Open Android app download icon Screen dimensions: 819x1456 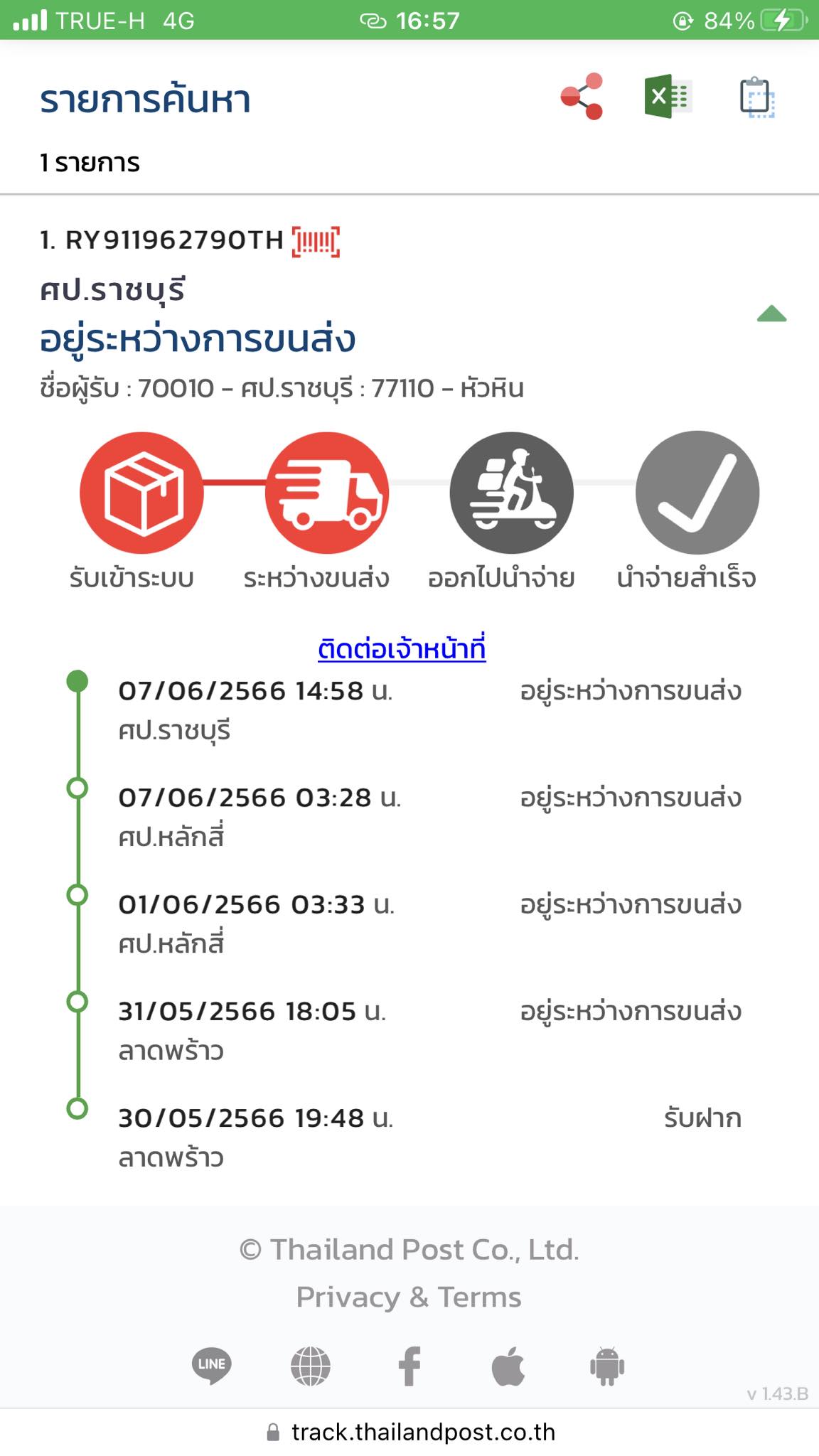[607, 1366]
